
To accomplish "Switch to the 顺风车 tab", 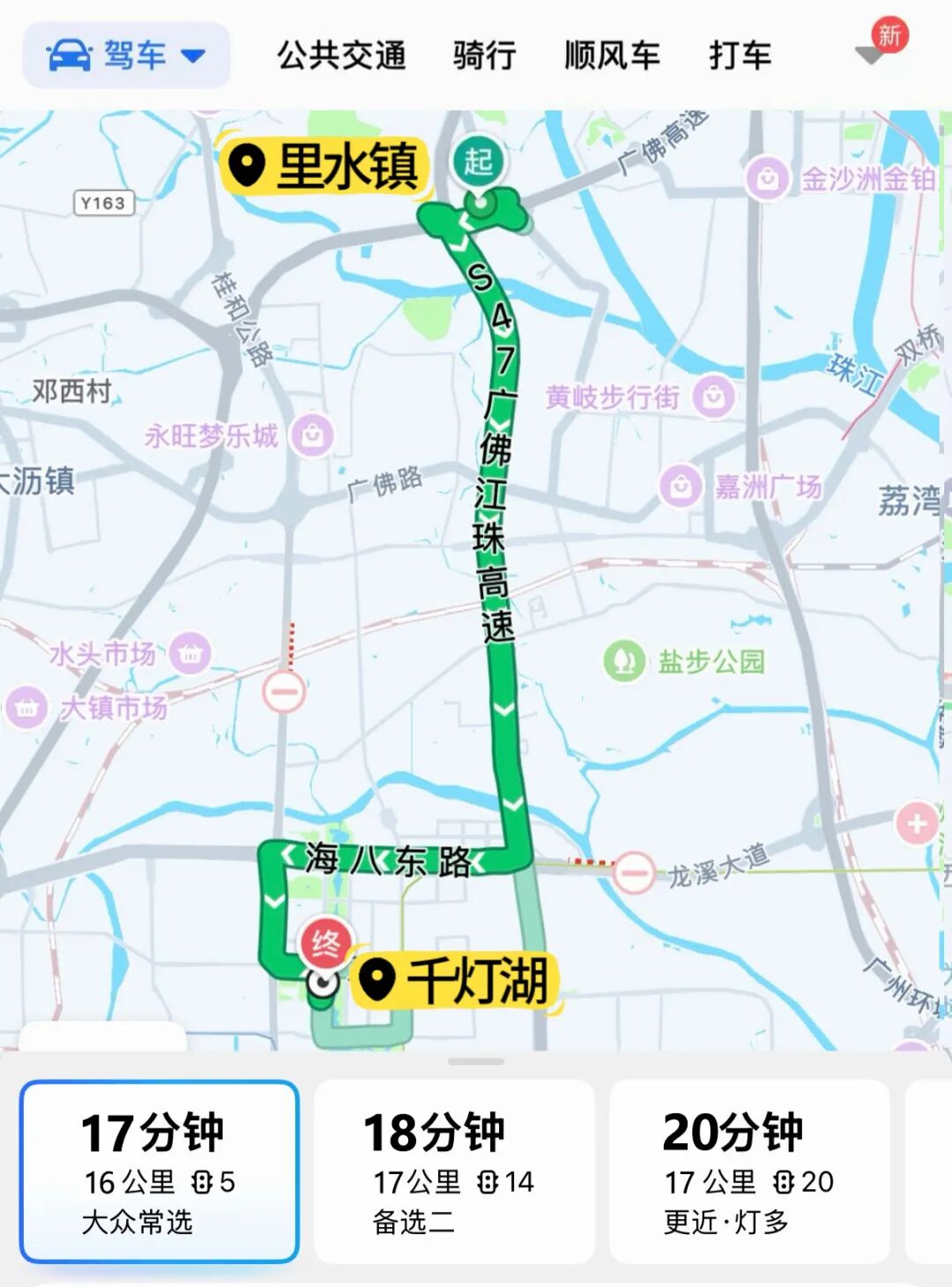I will [x=612, y=56].
